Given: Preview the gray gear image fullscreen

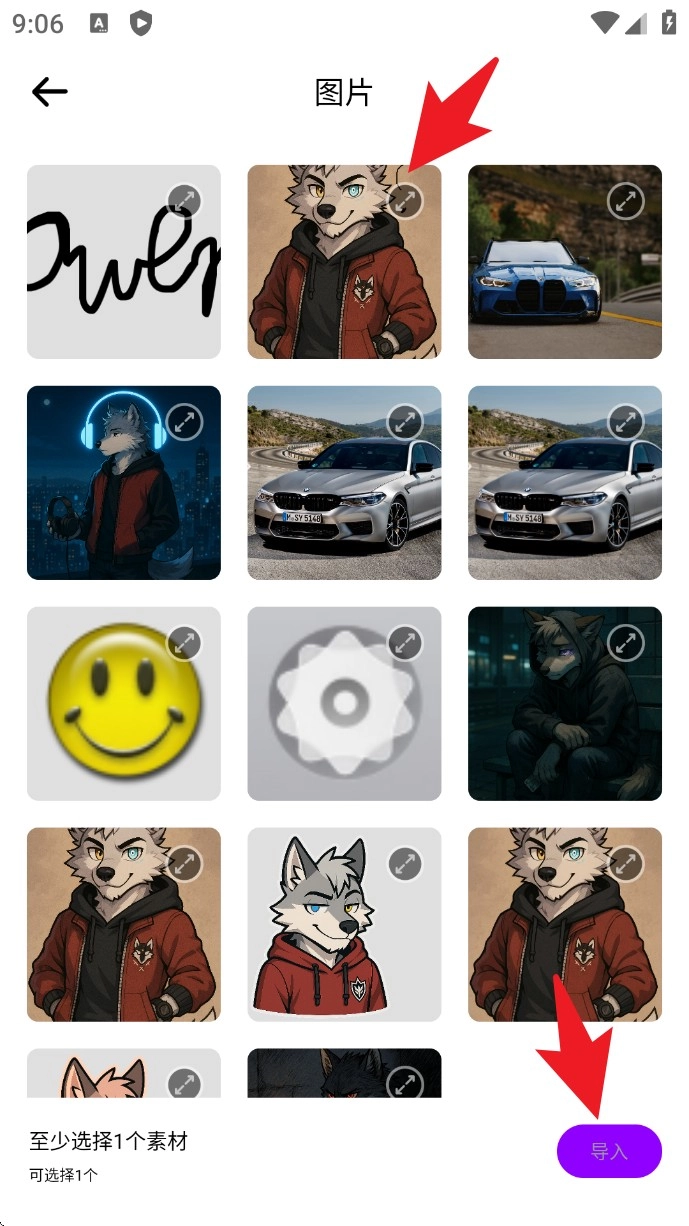Looking at the screenshot, I should click(x=405, y=643).
